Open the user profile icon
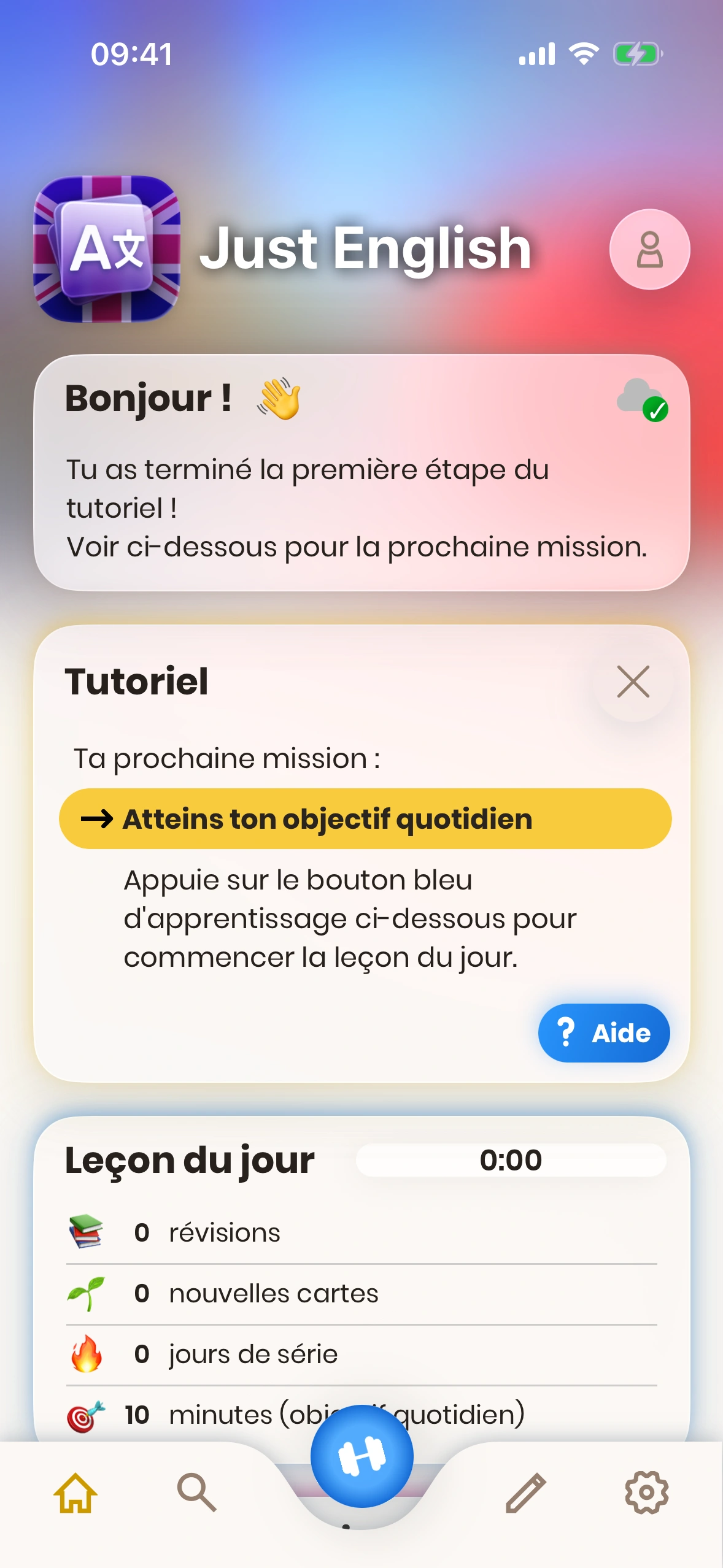Screen dimensions: 723x1568 tap(649, 249)
